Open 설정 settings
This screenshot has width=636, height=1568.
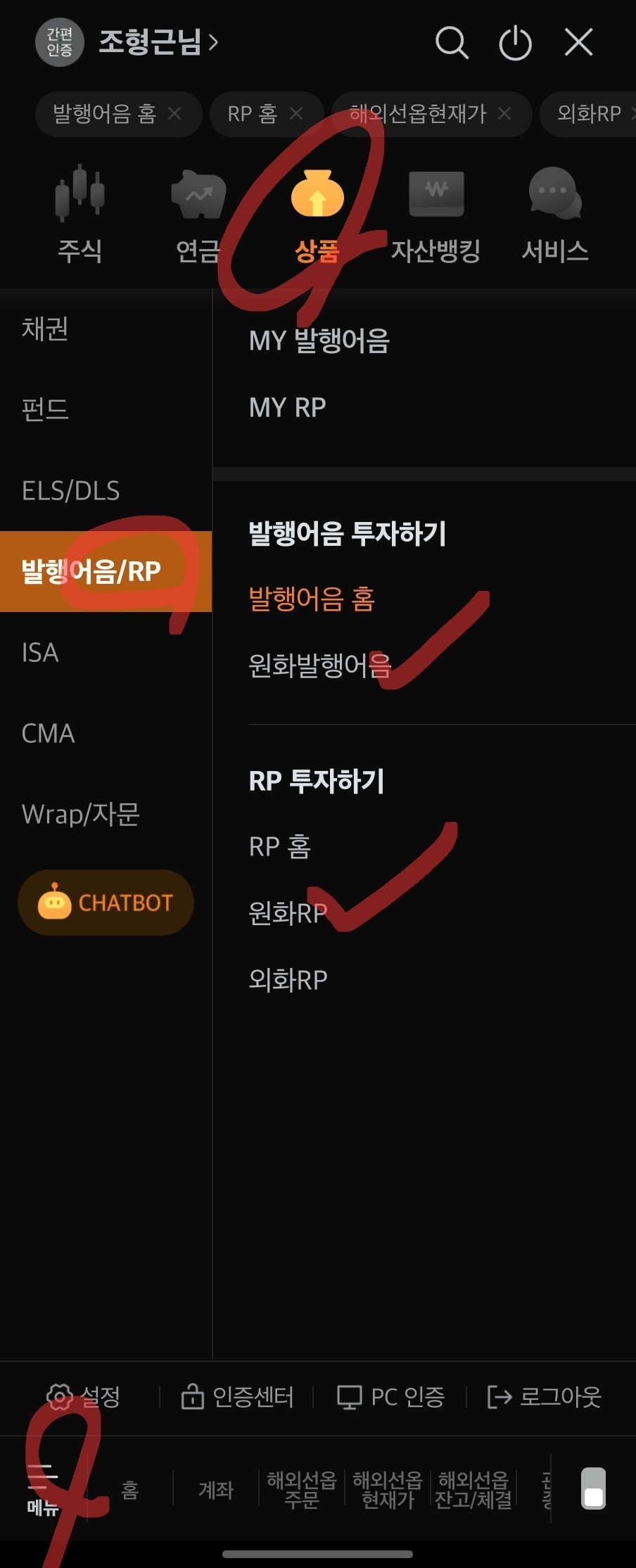(x=83, y=1397)
